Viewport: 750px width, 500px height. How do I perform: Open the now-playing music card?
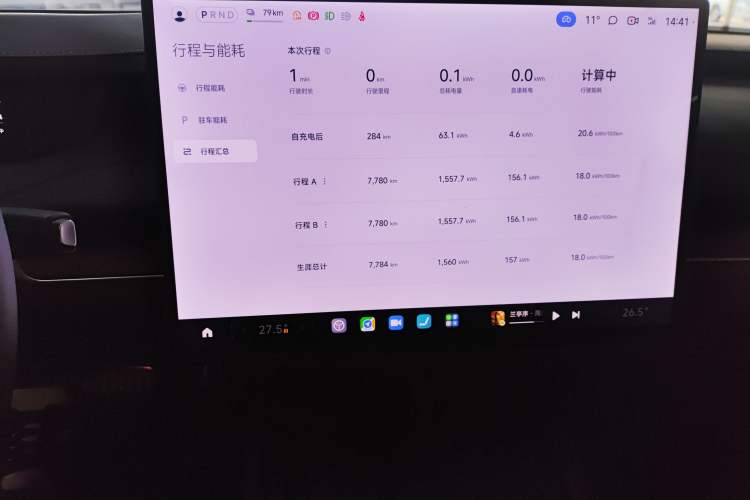(515, 317)
